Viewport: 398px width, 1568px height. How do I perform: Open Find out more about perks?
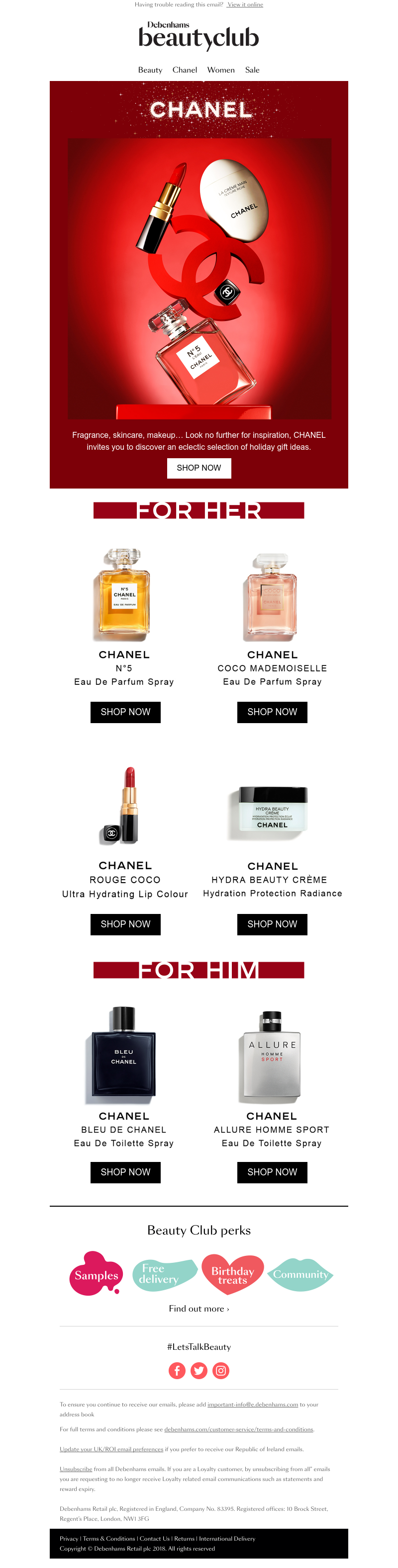tap(199, 1308)
